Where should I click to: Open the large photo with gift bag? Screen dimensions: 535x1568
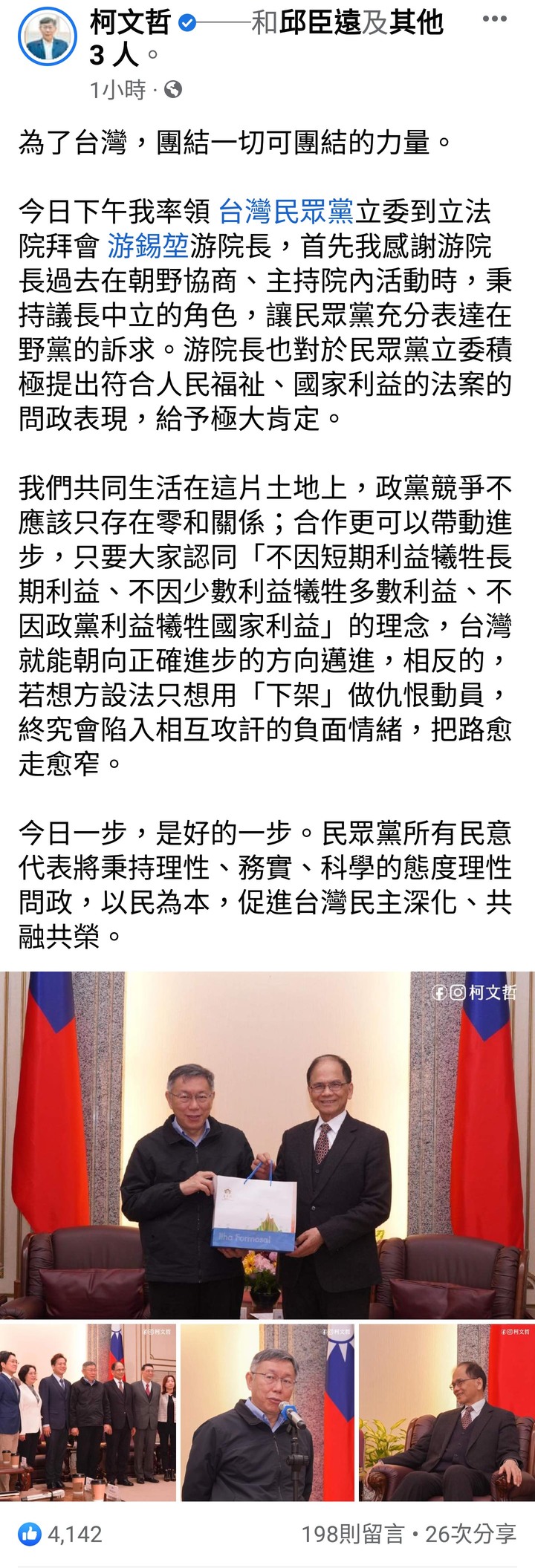tap(267, 1145)
